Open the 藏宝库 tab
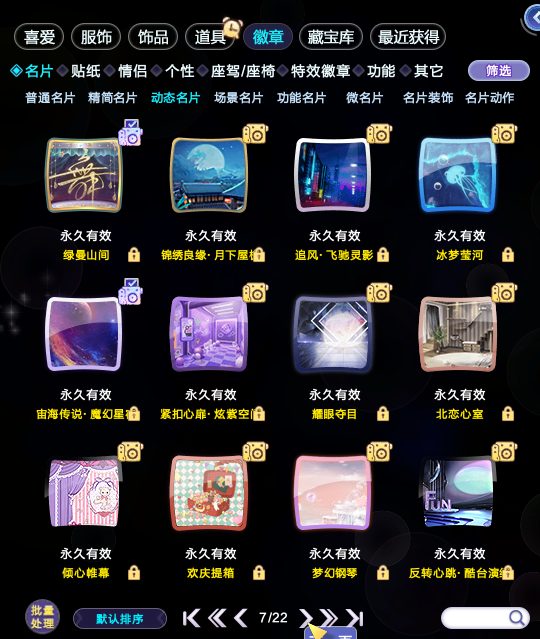Screen dimensions: 540x639 point(331,37)
